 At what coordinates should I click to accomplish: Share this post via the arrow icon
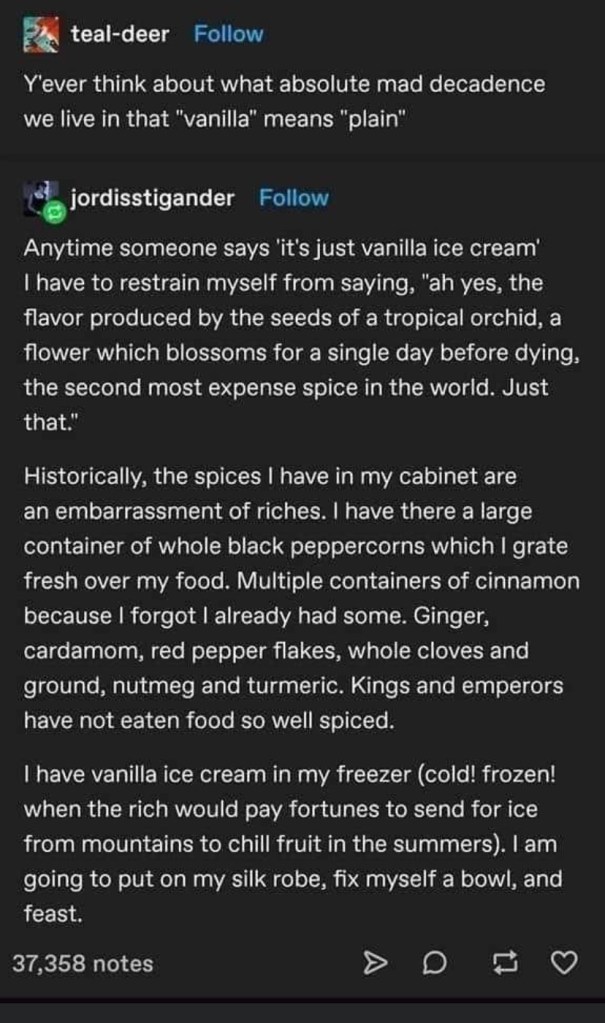click(x=372, y=964)
